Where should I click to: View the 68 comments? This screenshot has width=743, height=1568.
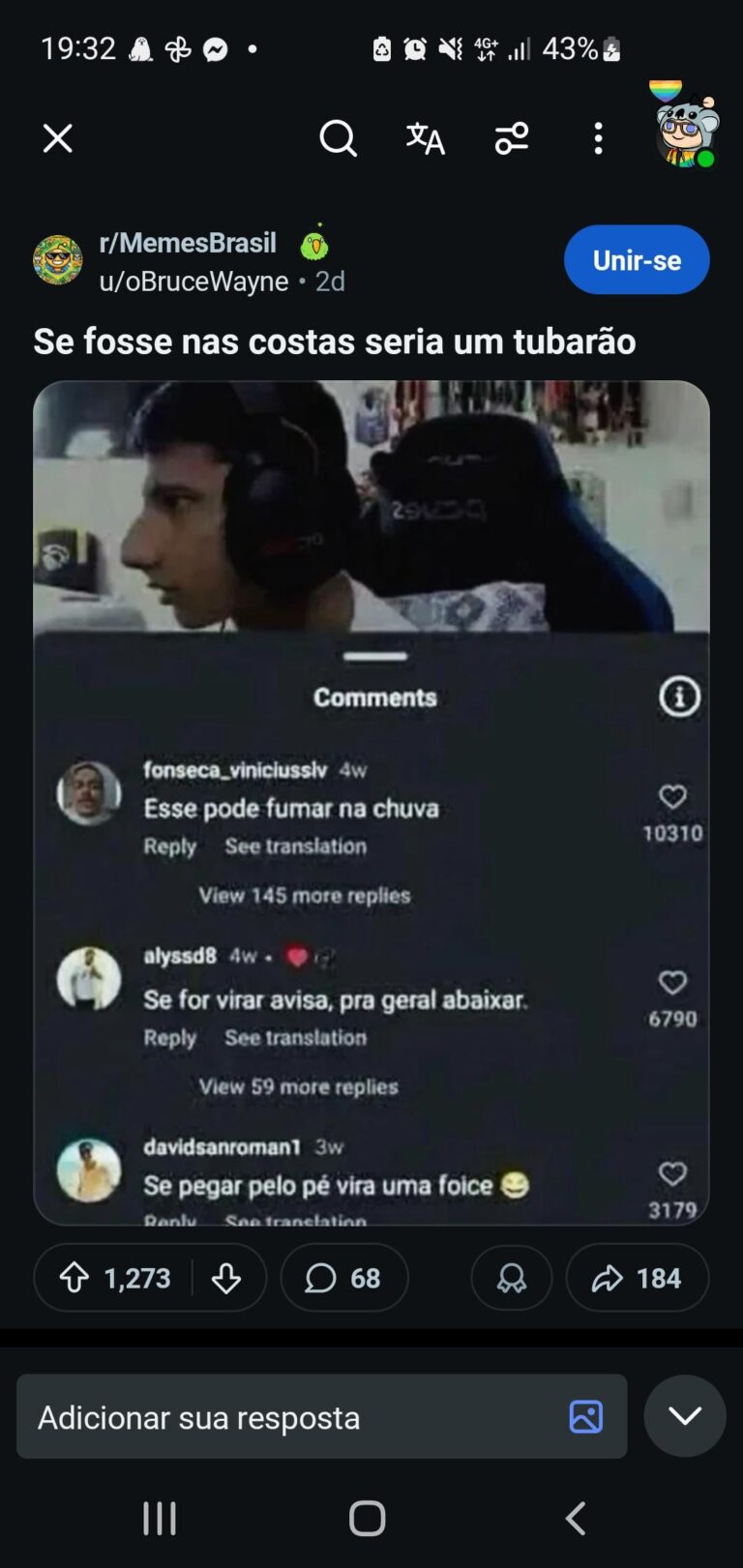pos(343,1278)
